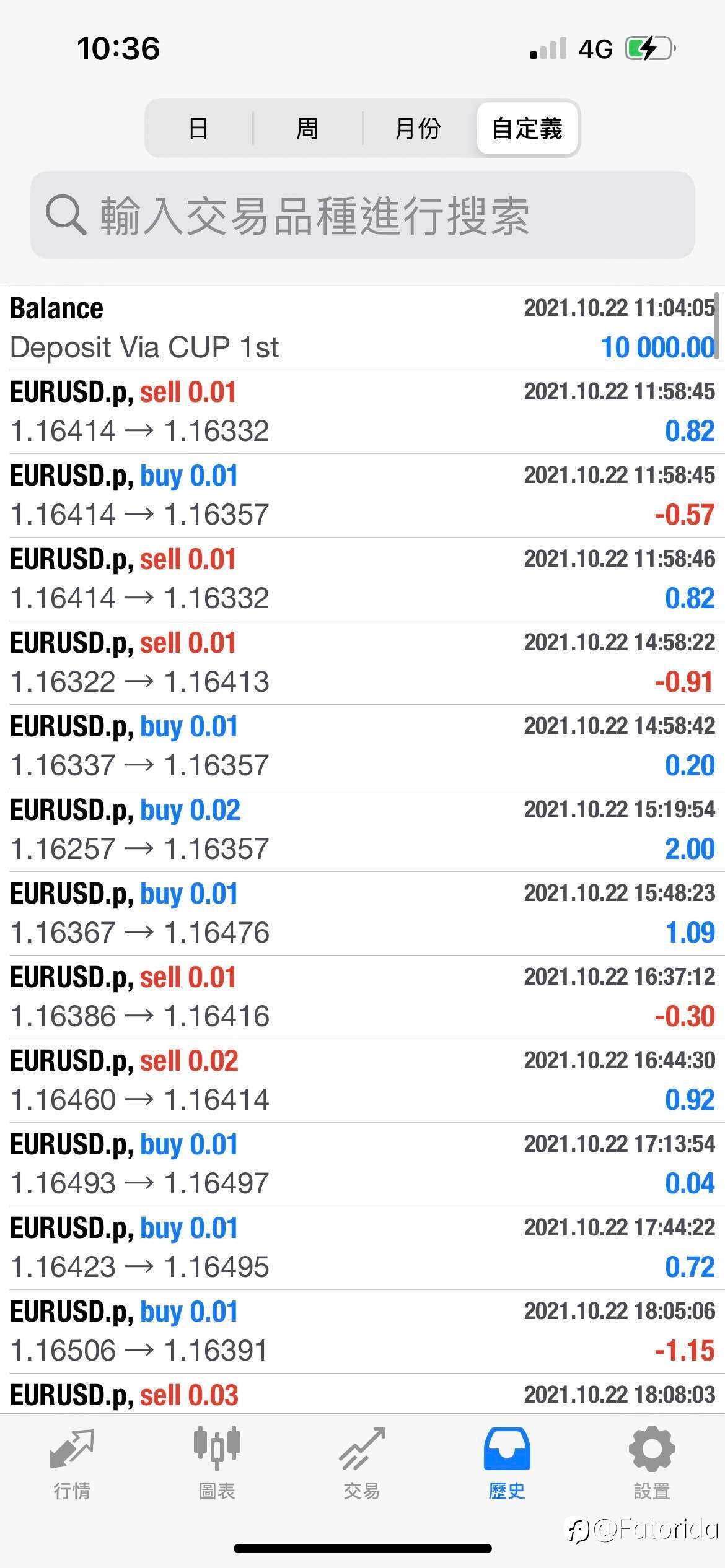Open the Balance deposit entry of 10 000.00
This screenshot has height=1568, width=725.
pyautogui.click(x=362, y=329)
